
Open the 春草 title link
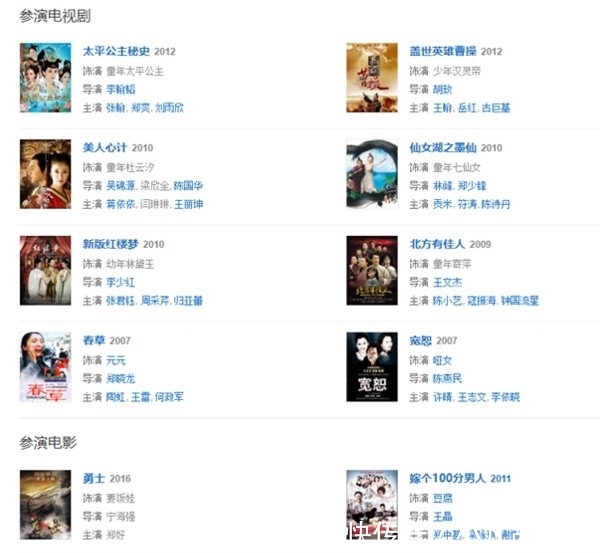click(94, 340)
